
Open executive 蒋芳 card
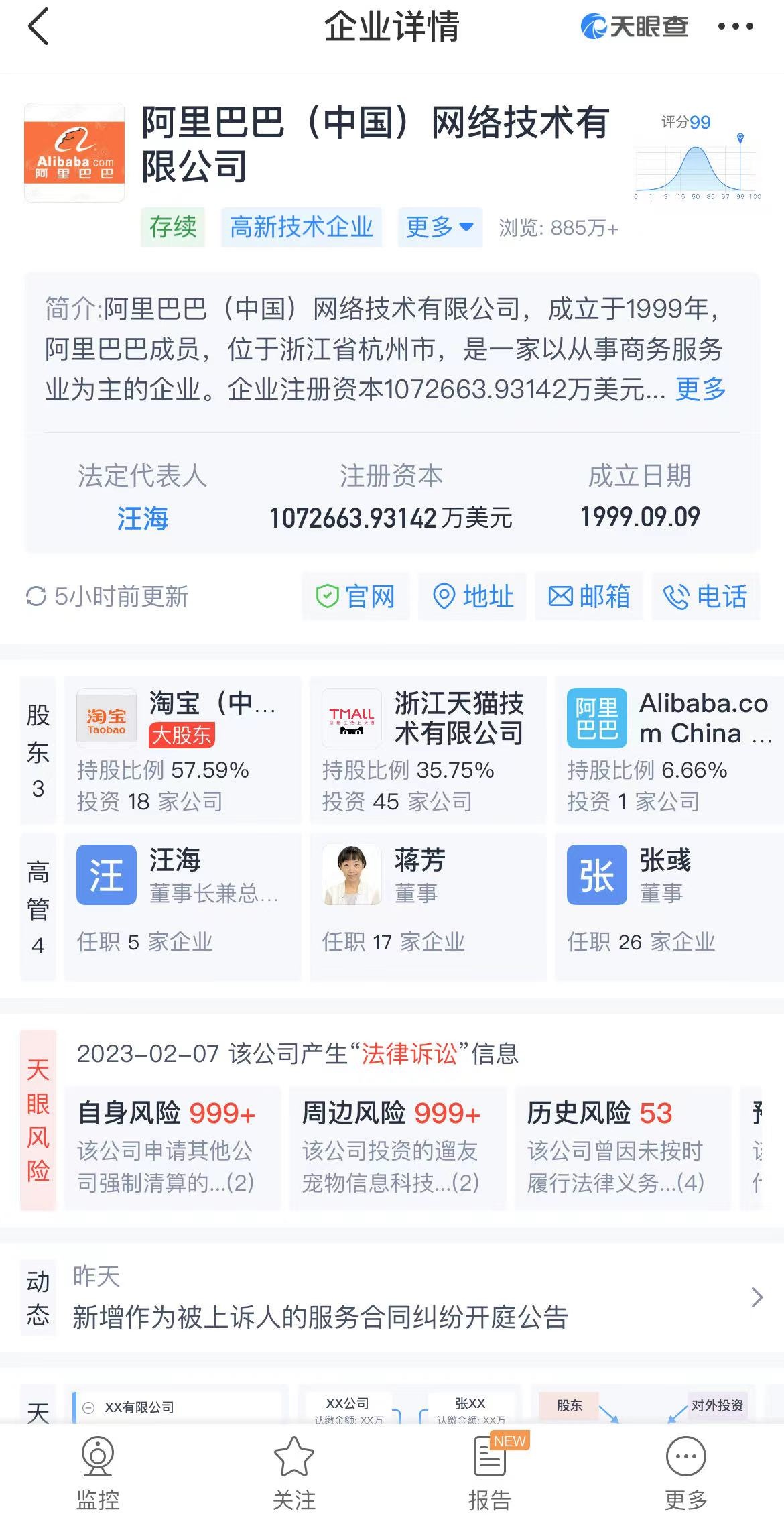pos(428,907)
